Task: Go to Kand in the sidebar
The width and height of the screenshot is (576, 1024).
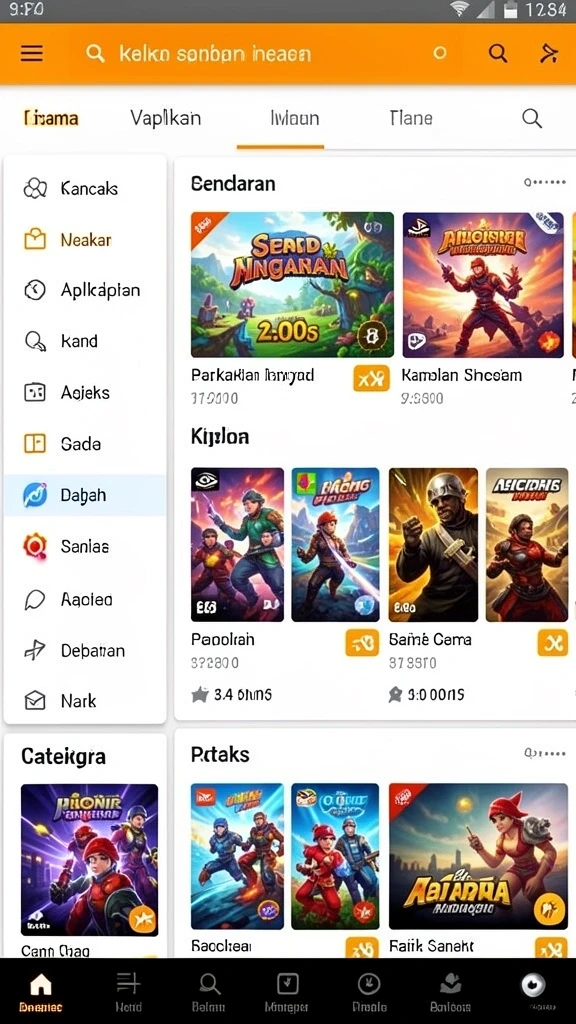Action: coord(85,341)
